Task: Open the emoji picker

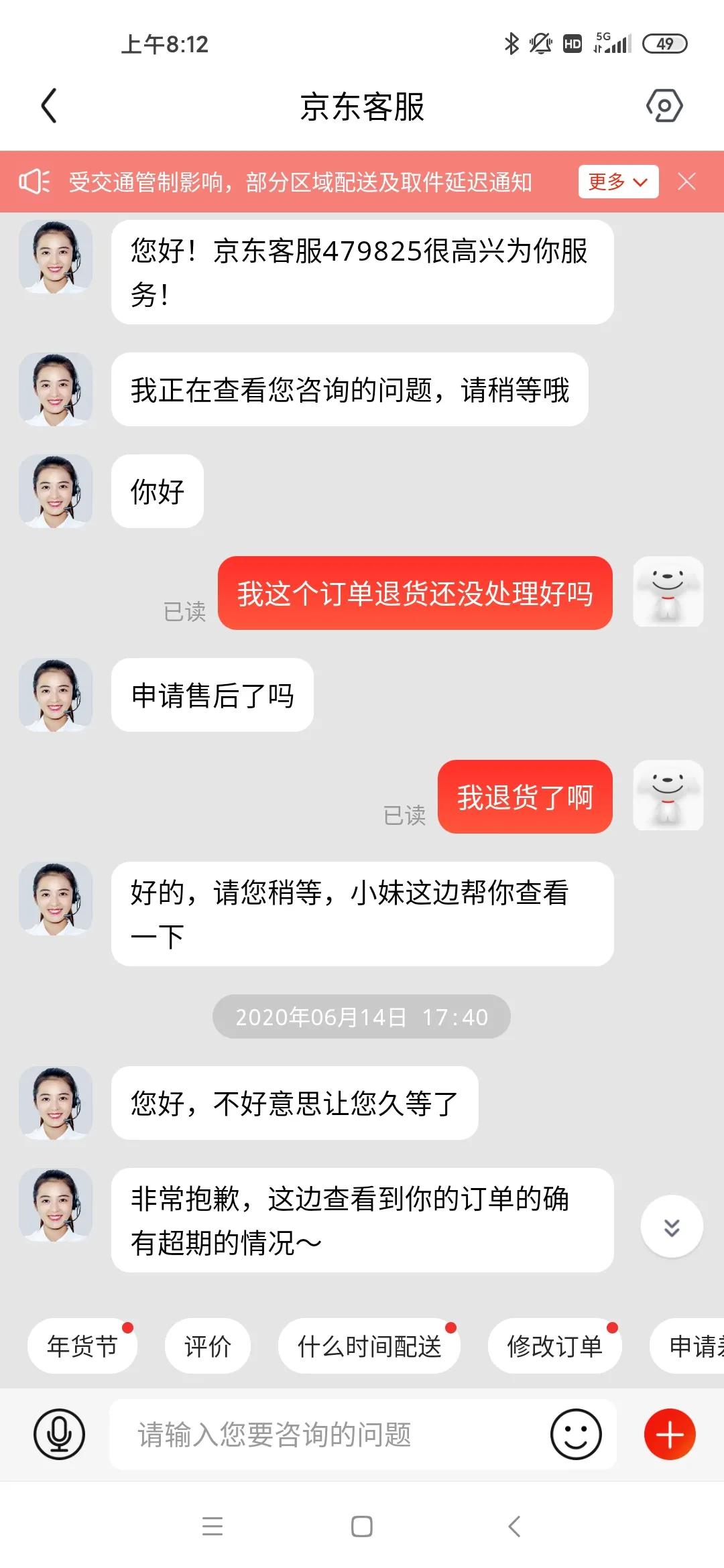Action: (x=576, y=1434)
